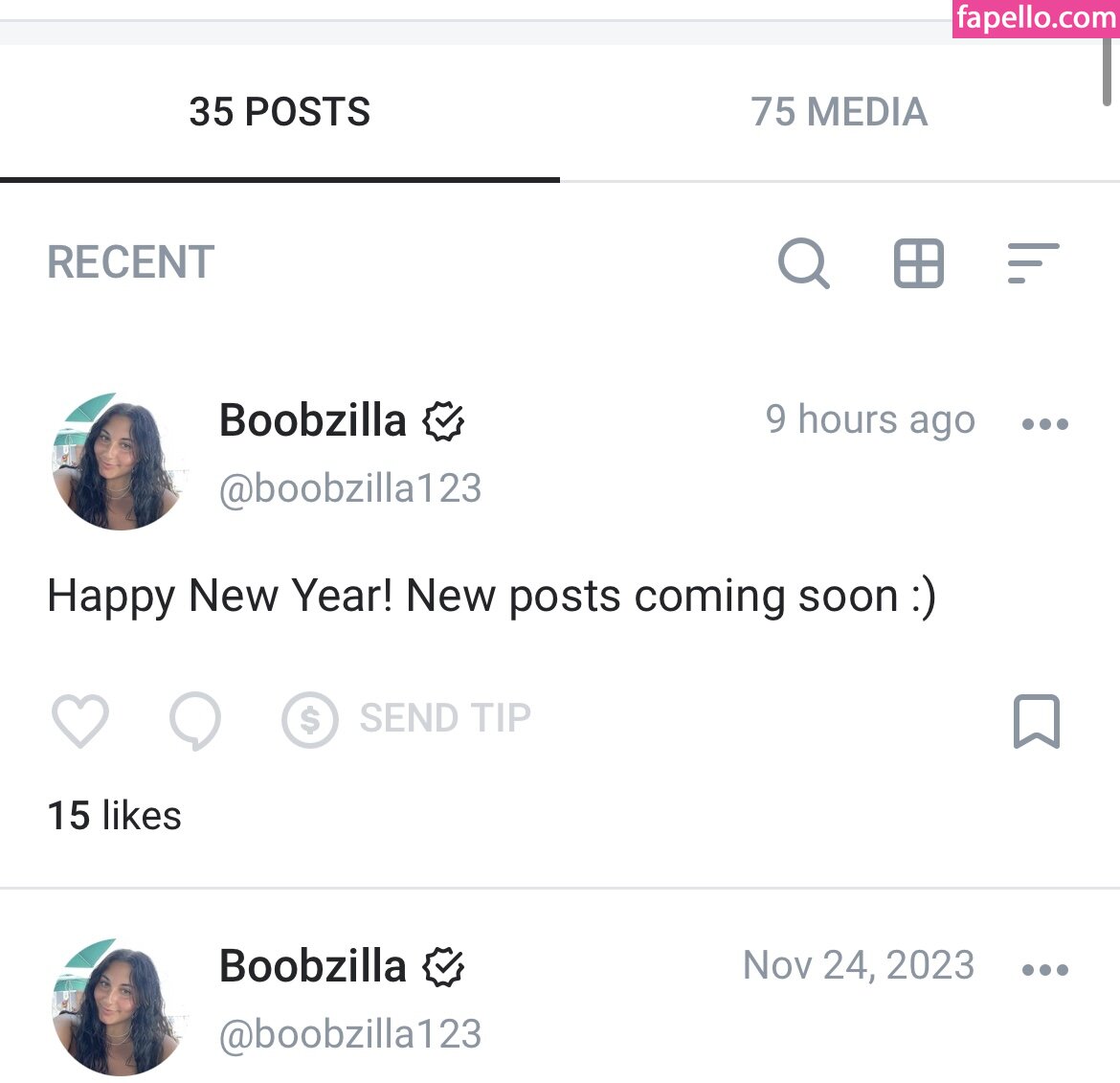Open overflow menu on the Nov 24, 2023 post
Image resolution: width=1120 pixels, height=1083 pixels.
[1044, 970]
